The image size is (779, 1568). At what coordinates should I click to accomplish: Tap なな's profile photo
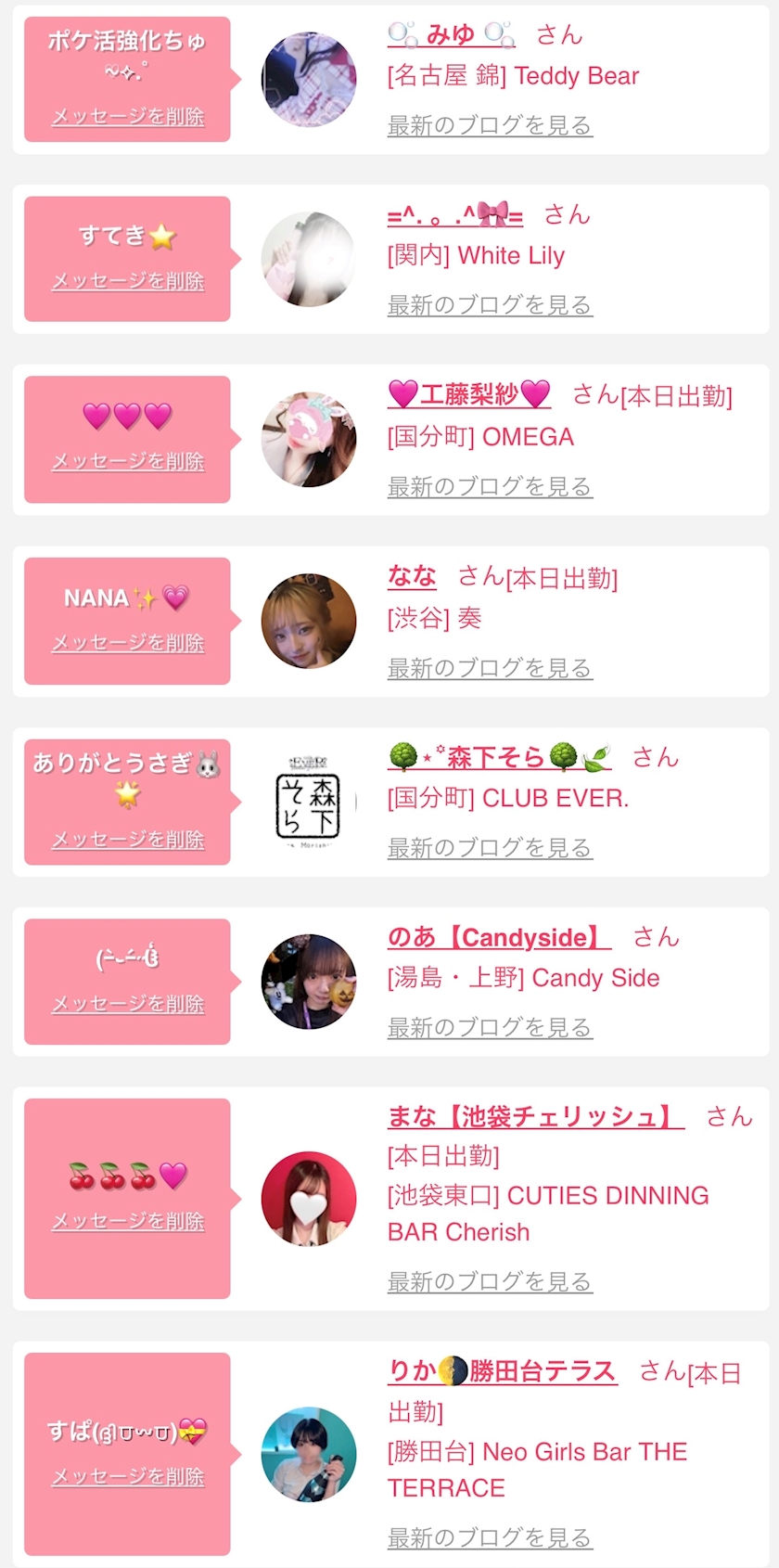(x=309, y=621)
